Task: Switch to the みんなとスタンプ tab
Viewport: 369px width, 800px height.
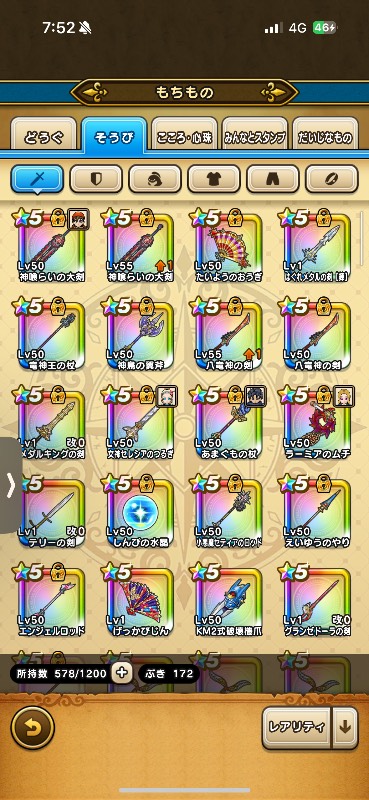Action: pyautogui.click(x=255, y=136)
